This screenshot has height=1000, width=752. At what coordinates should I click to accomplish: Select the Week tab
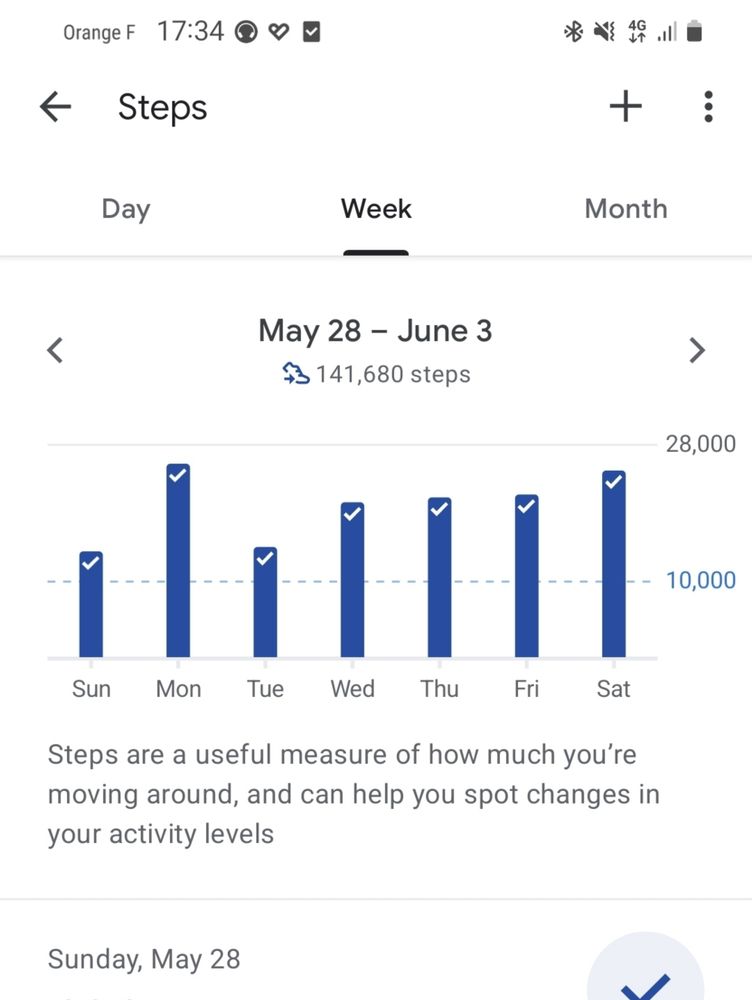click(376, 209)
